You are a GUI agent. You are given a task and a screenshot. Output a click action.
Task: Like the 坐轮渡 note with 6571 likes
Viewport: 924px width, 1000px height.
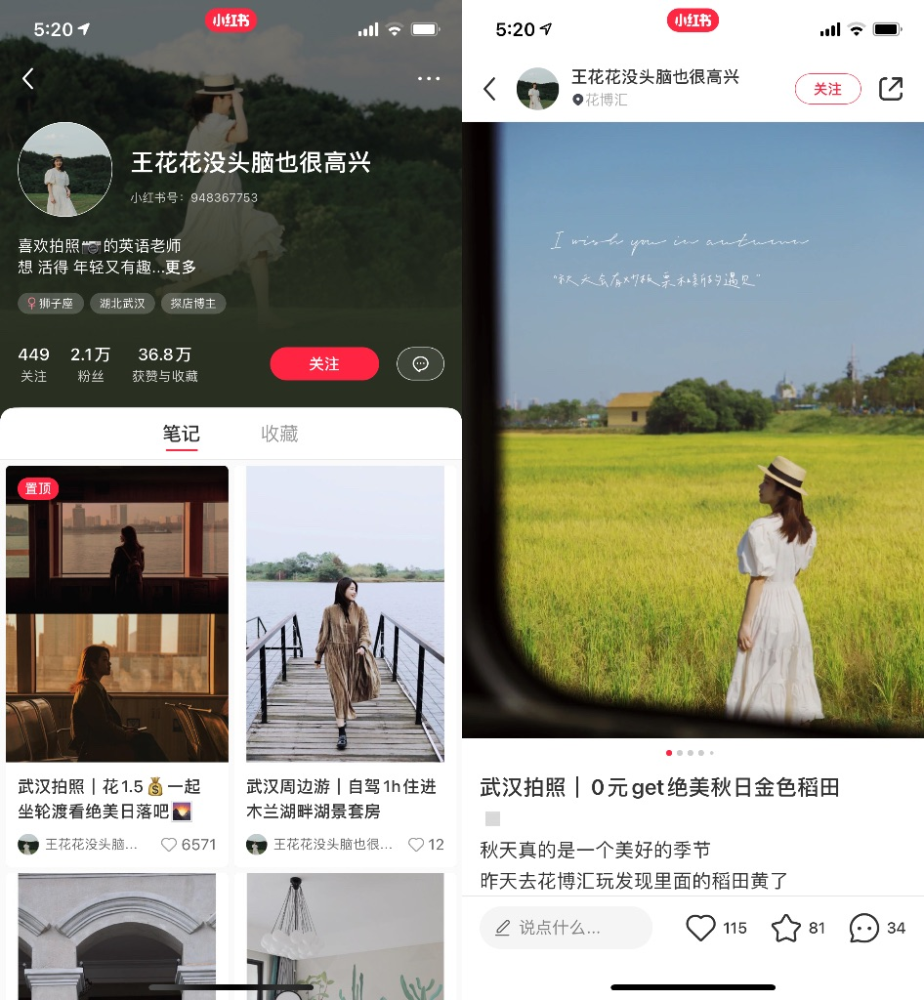coord(170,844)
